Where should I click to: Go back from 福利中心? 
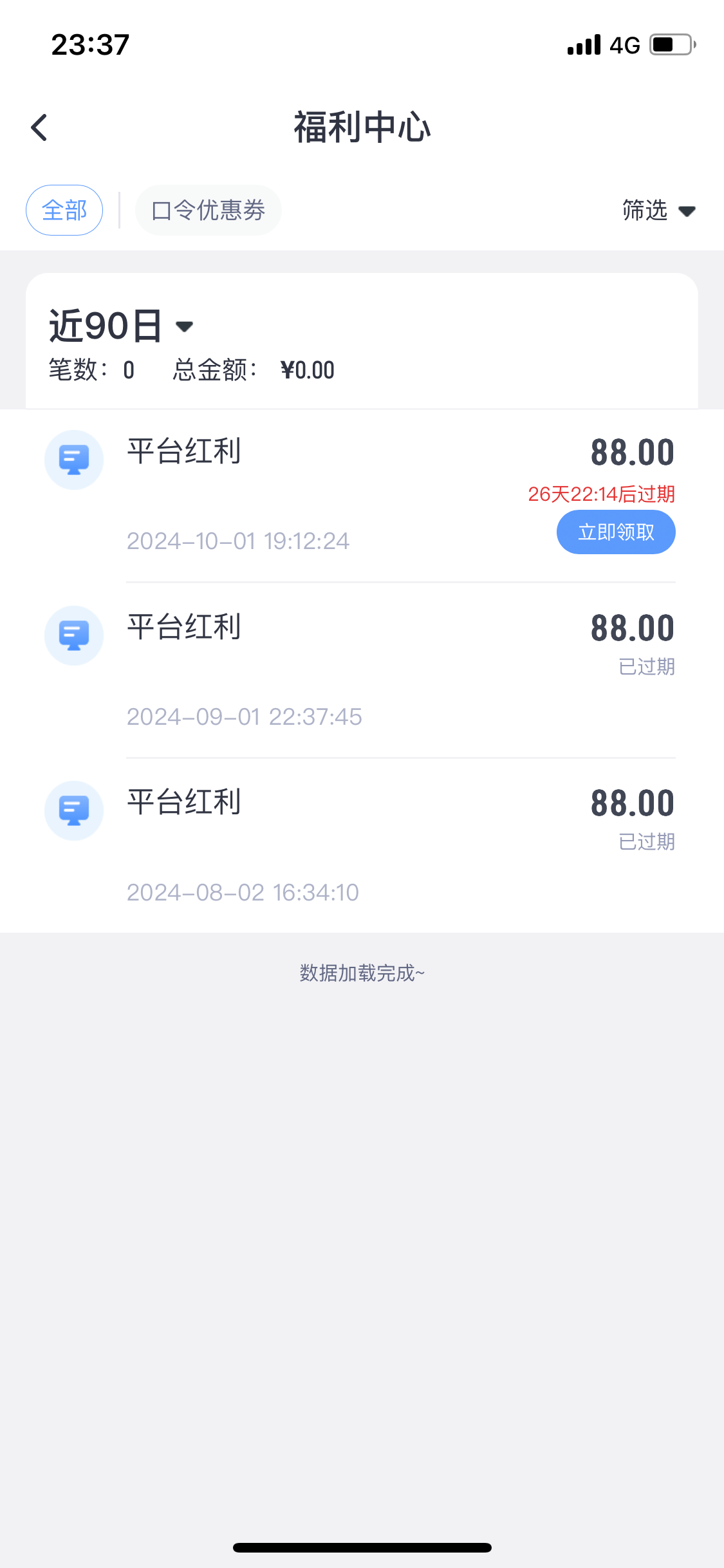(x=39, y=127)
